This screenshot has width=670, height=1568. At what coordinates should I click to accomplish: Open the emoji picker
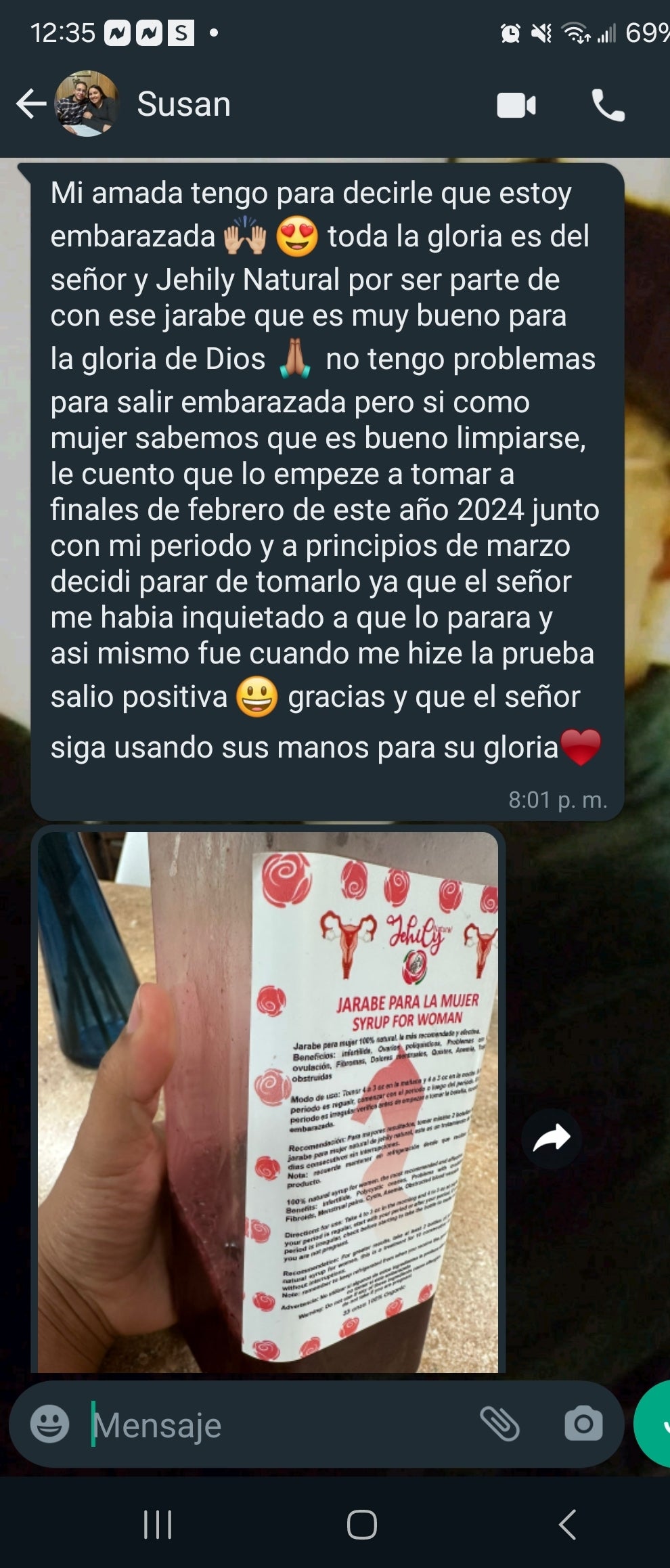click(x=49, y=1424)
